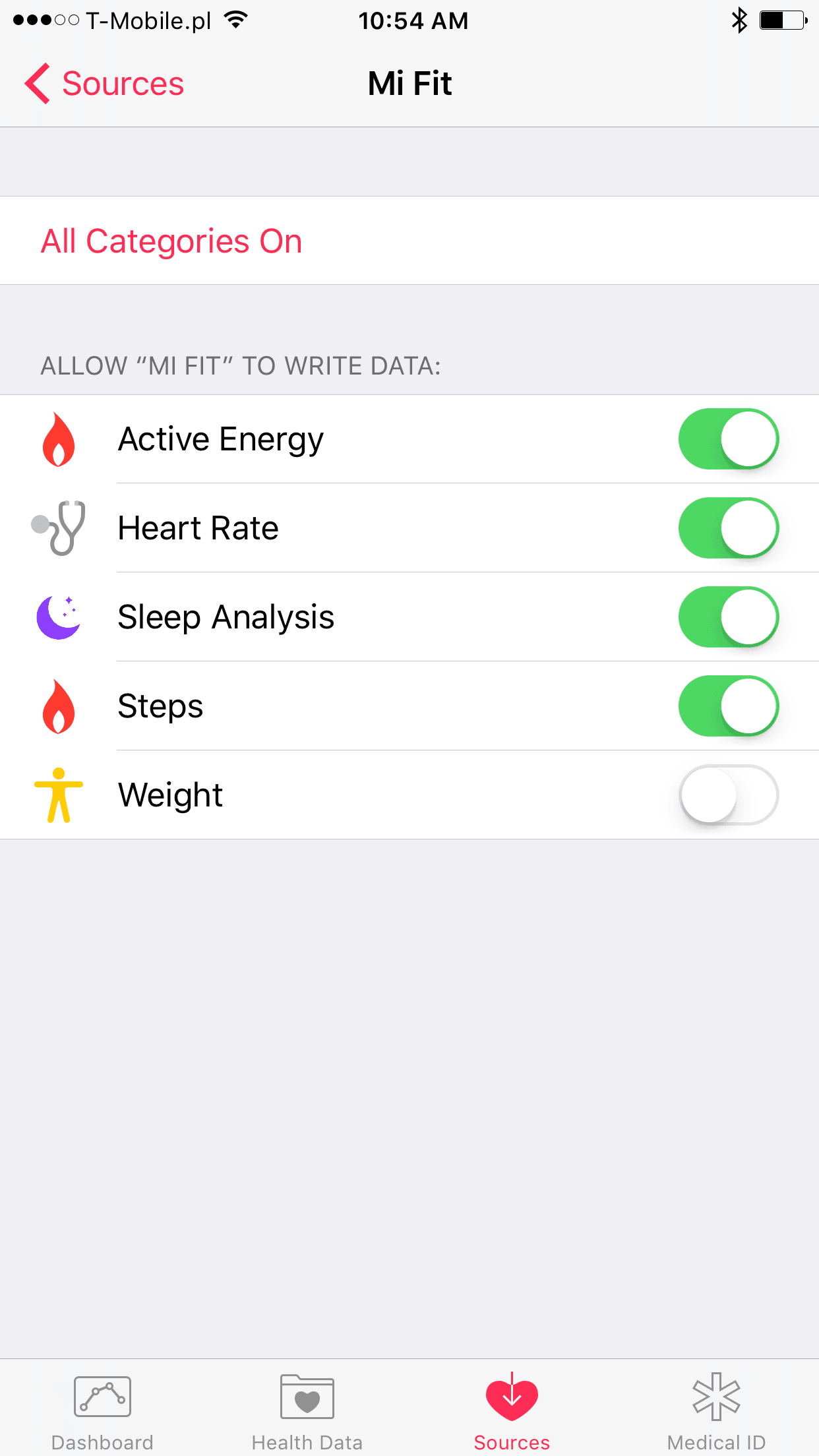Disable the Active Energy switch

click(x=729, y=439)
